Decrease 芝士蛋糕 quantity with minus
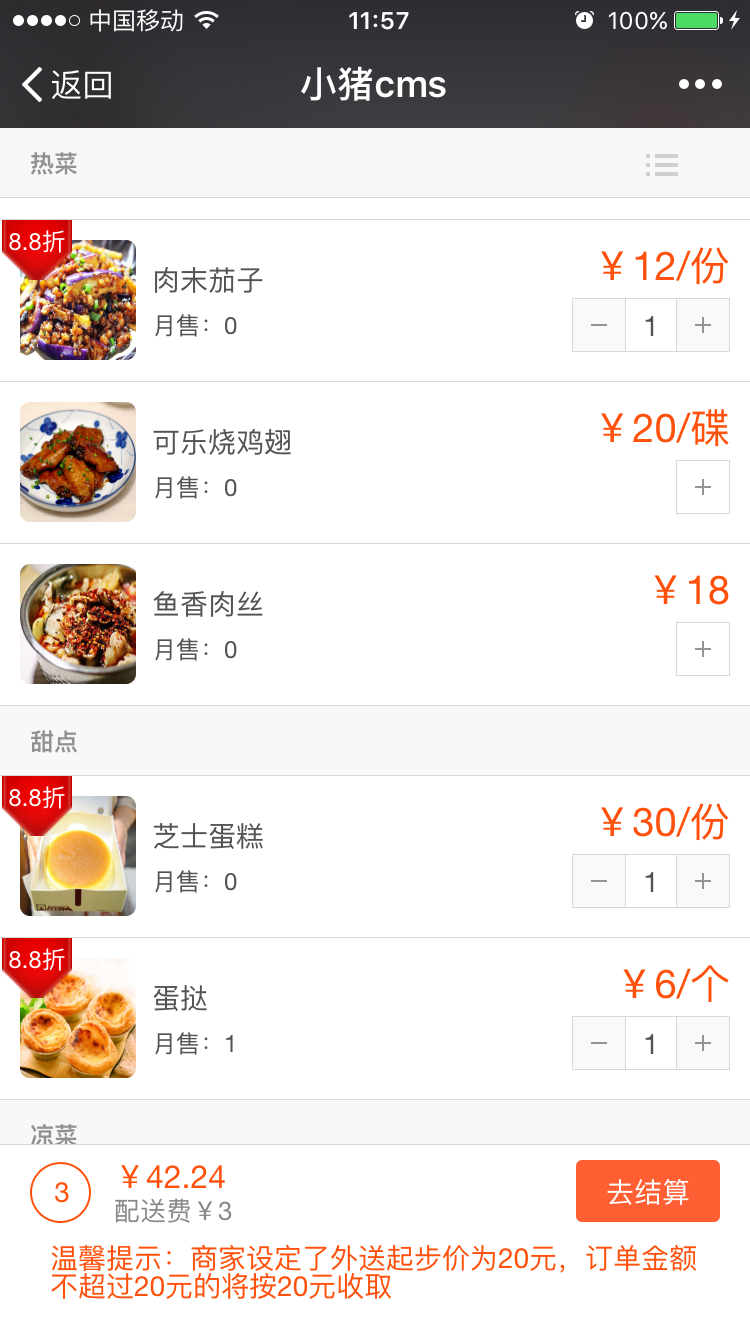 599,881
